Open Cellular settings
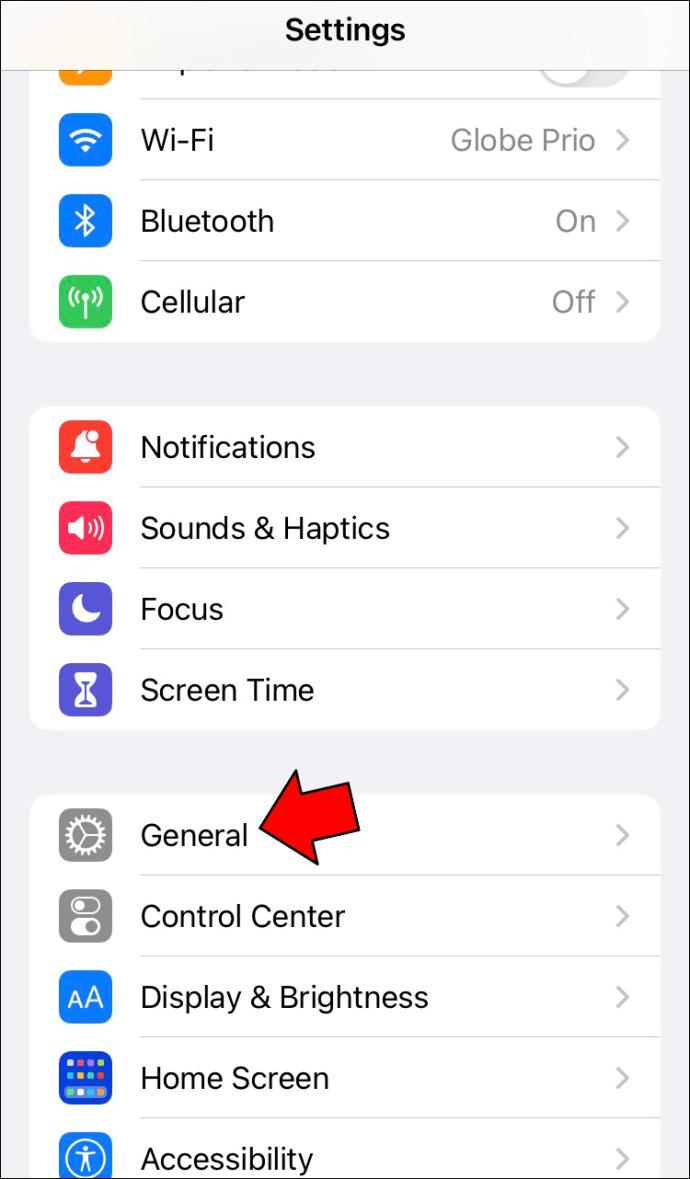Screen dimensions: 690x1179 344,302
